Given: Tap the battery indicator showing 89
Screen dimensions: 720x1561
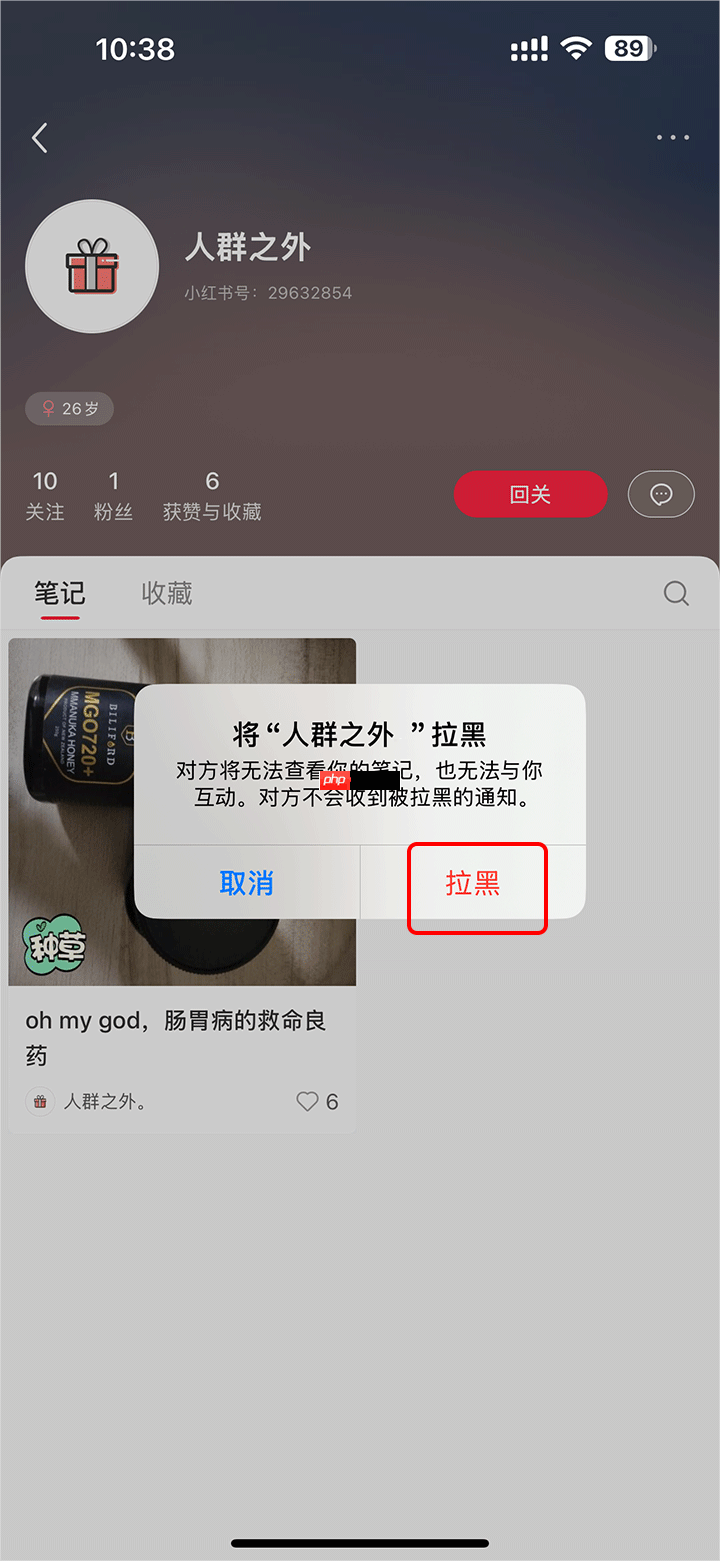Looking at the screenshot, I should pyautogui.click(x=629, y=48).
